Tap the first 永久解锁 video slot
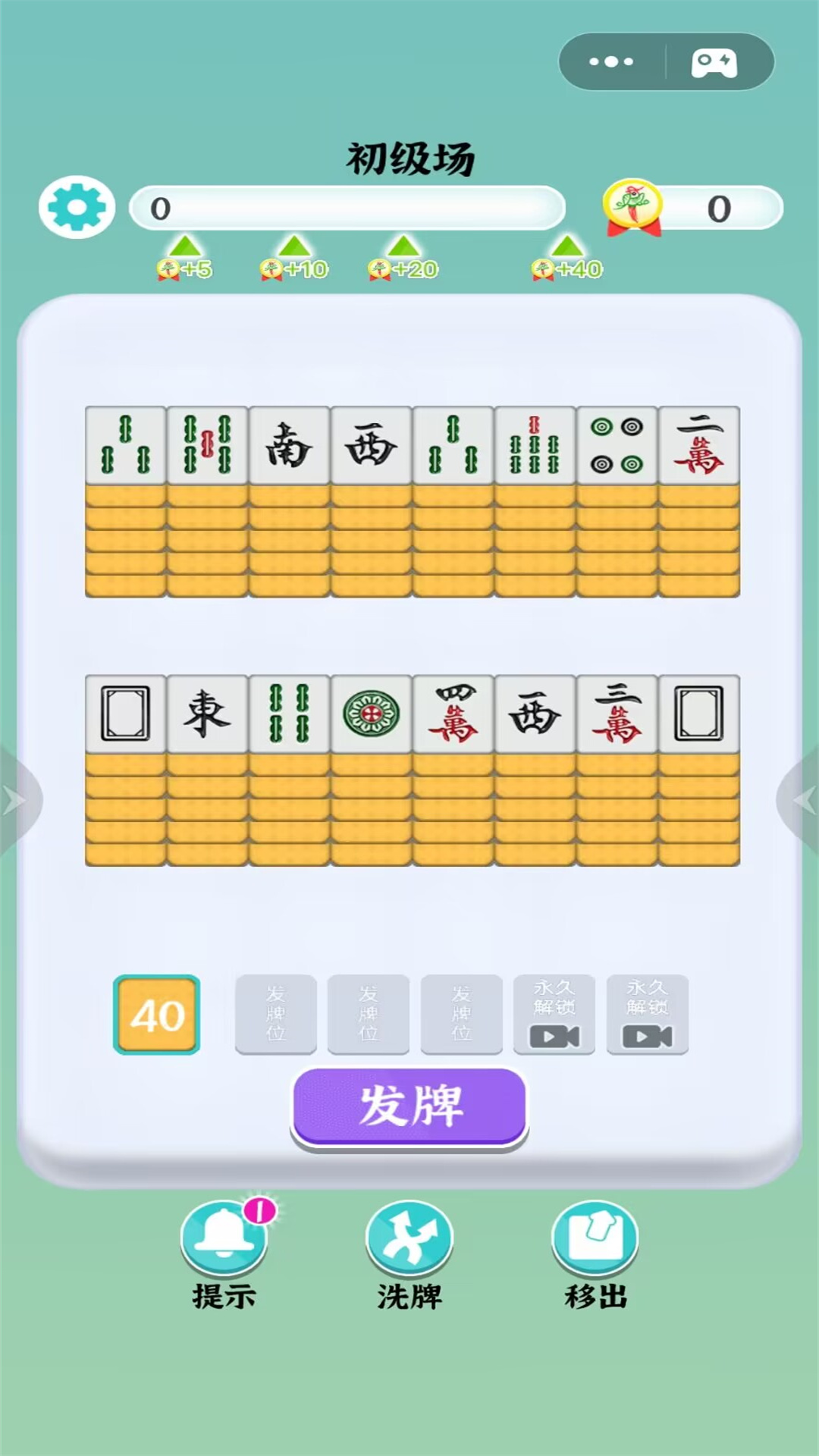 pyautogui.click(x=554, y=1014)
